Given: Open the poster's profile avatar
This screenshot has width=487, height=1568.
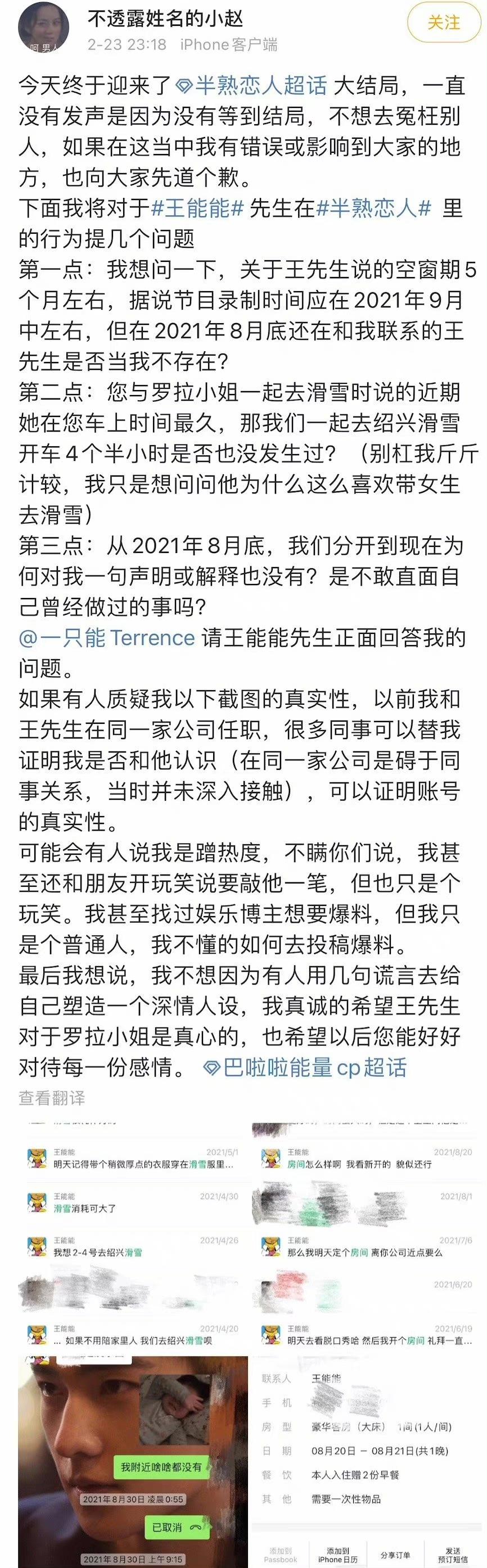Looking at the screenshot, I should coord(44,27).
